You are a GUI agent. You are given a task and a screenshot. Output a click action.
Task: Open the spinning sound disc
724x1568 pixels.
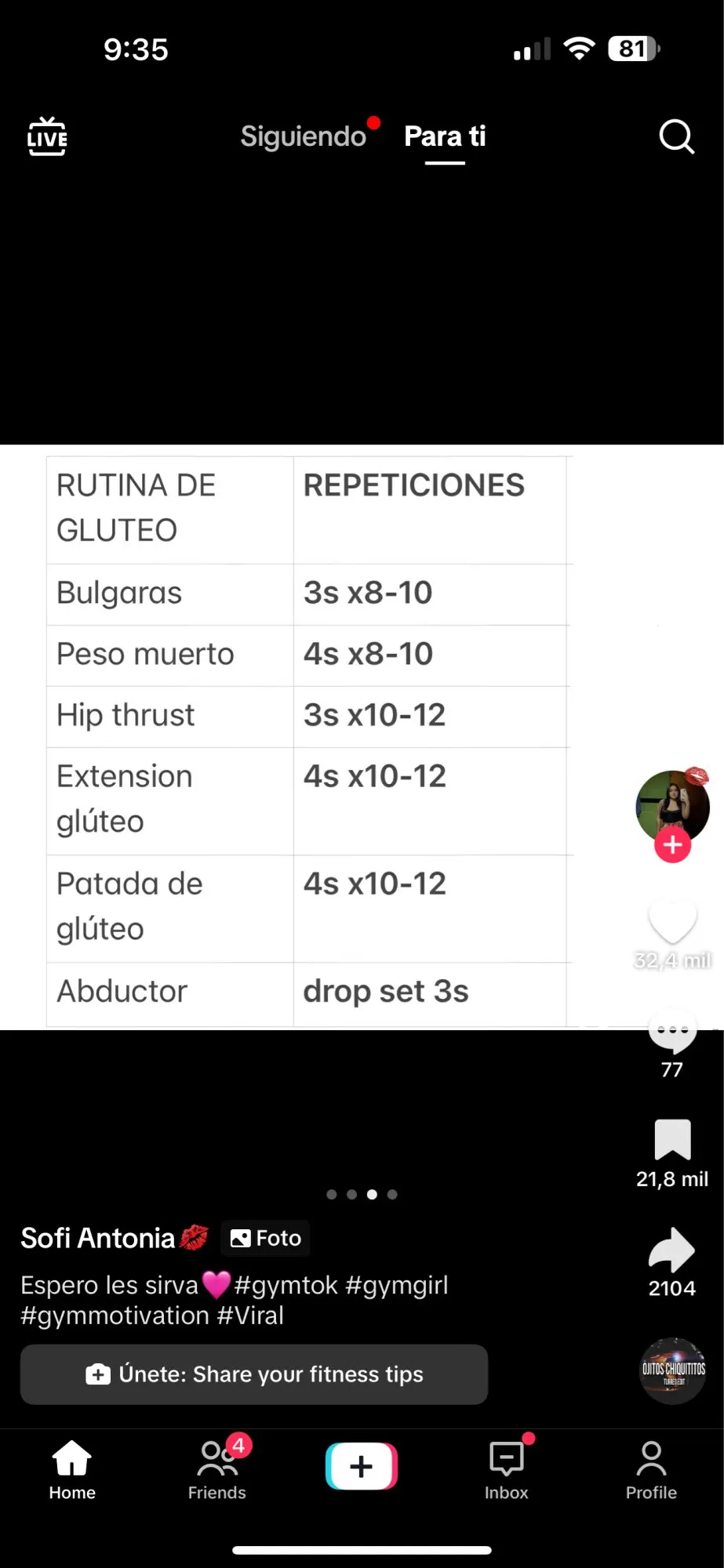point(672,1370)
